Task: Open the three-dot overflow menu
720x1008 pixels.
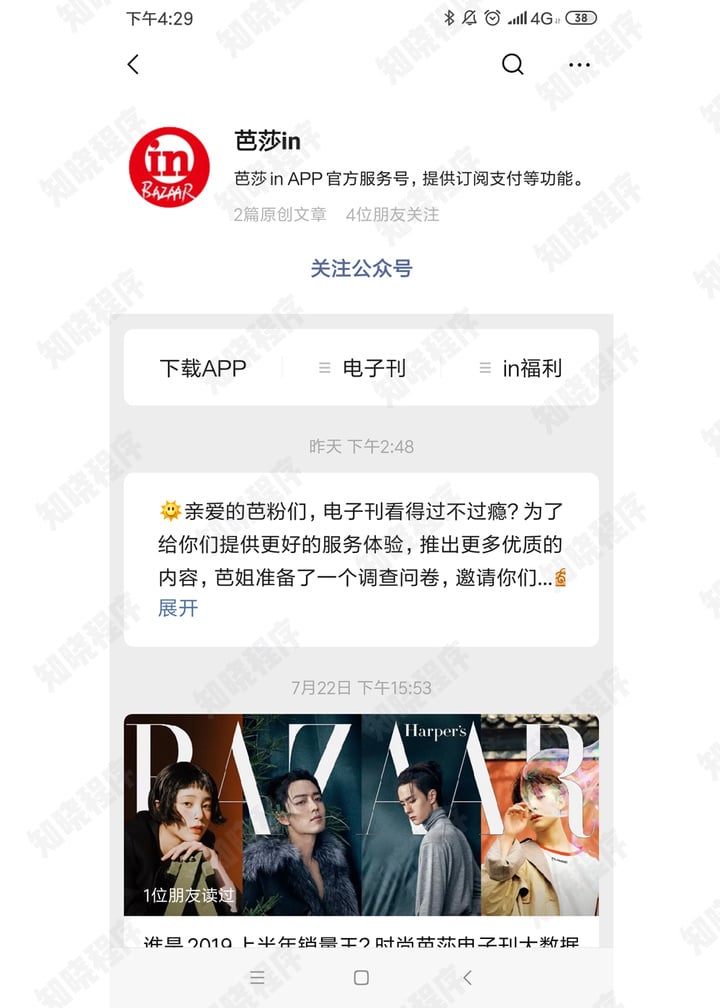Action: pyautogui.click(x=579, y=65)
